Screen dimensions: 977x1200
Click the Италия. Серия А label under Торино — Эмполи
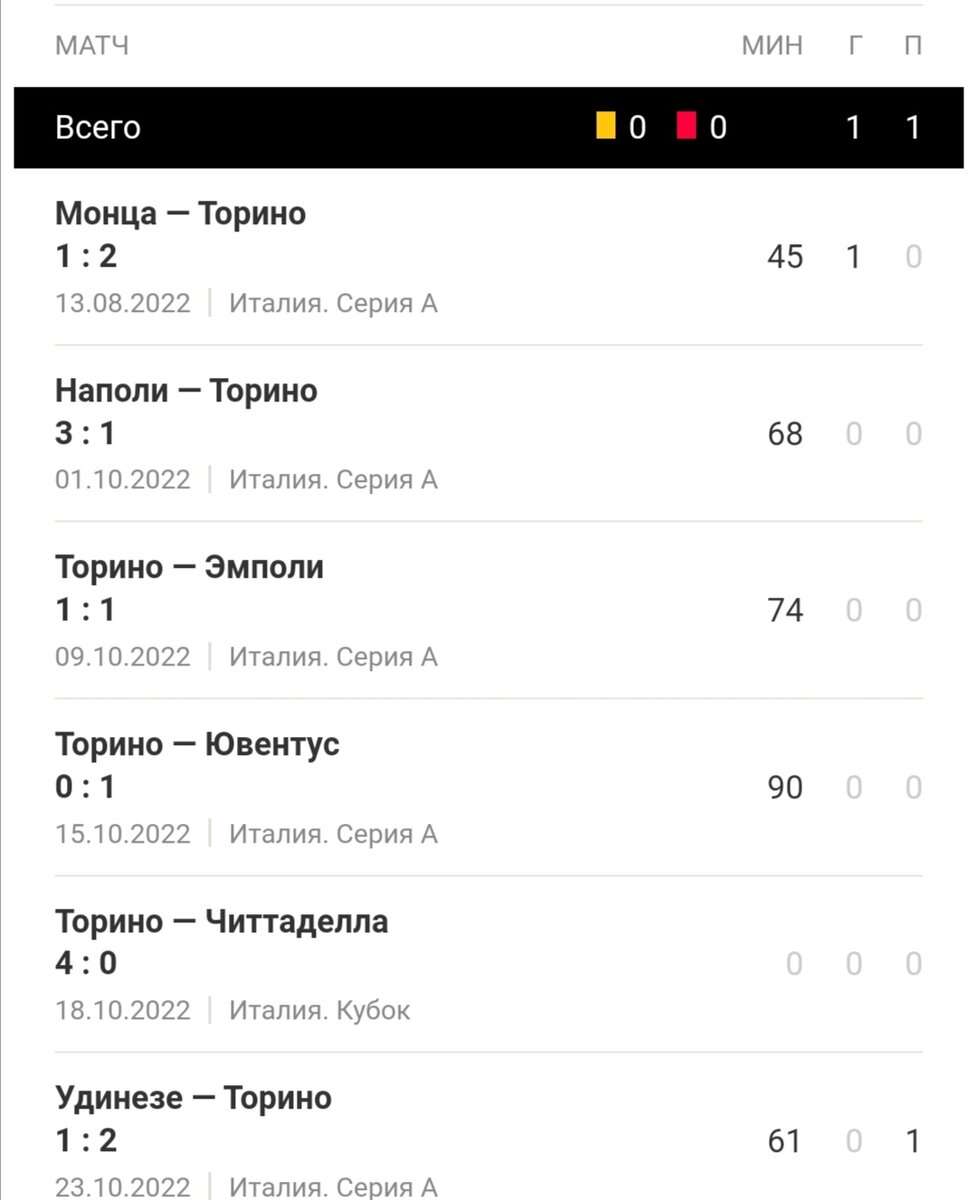coord(335,657)
